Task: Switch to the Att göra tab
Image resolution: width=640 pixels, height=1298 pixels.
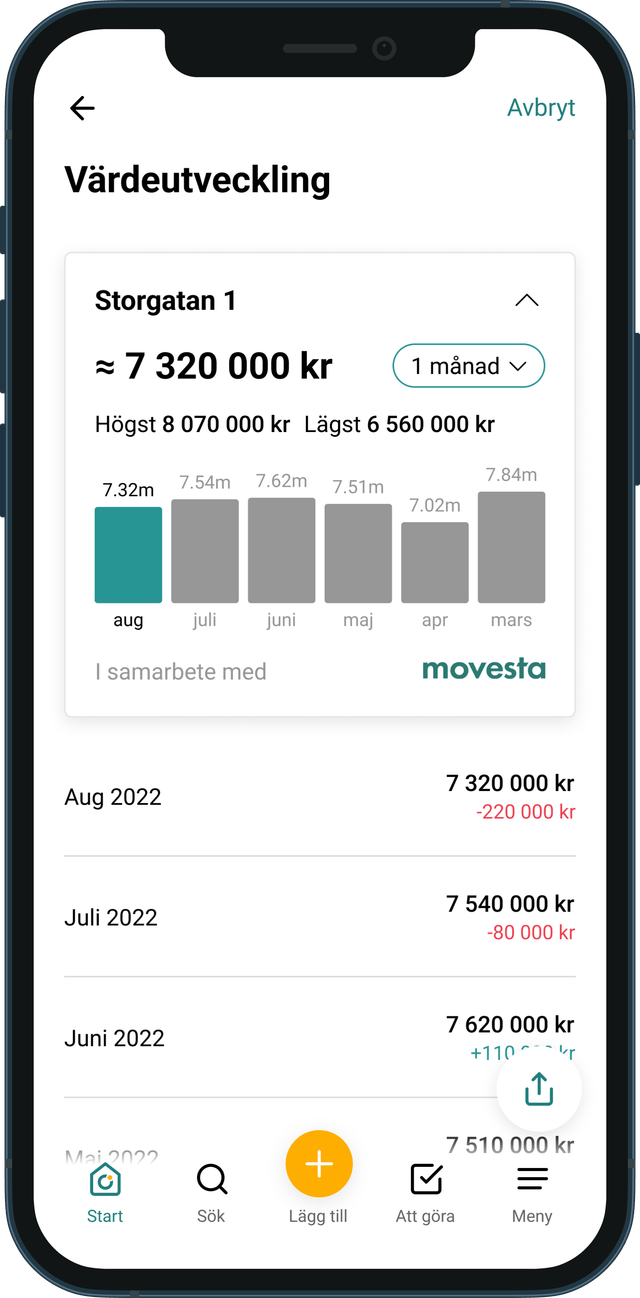Action: coord(425,1192)
